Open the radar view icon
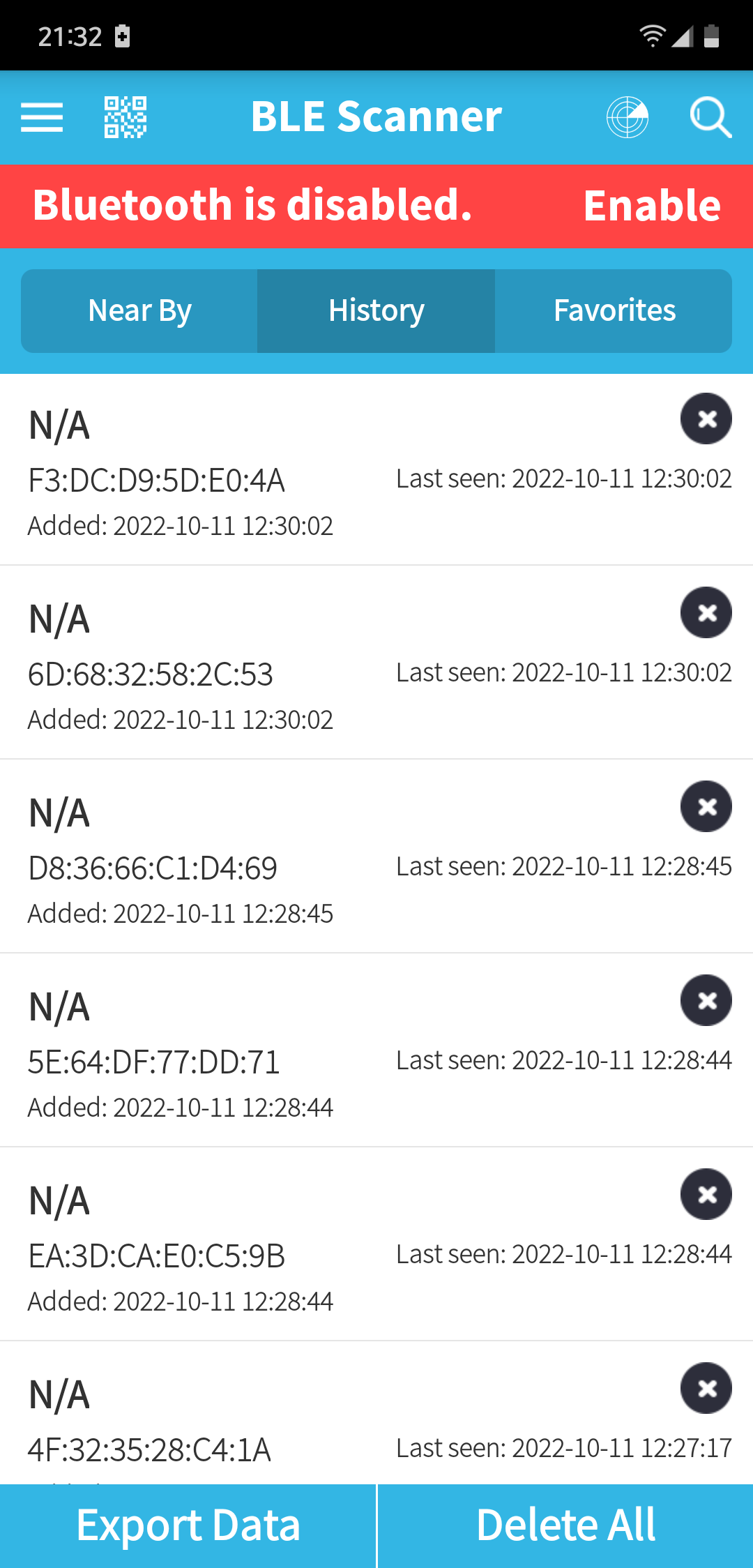This screenshot has height=1568, width=753. [627, 116]
